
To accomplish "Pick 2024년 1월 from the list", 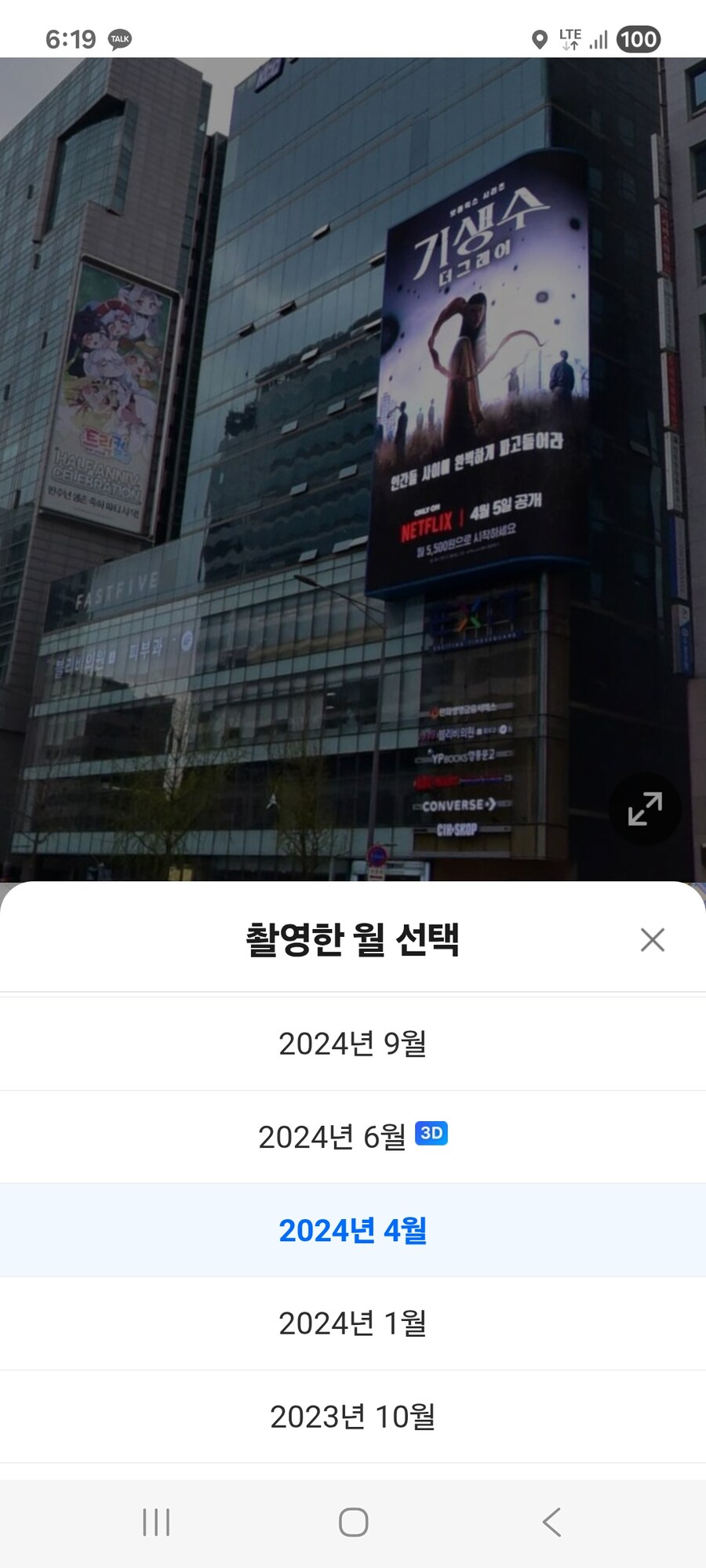I will click(353, 1323).
